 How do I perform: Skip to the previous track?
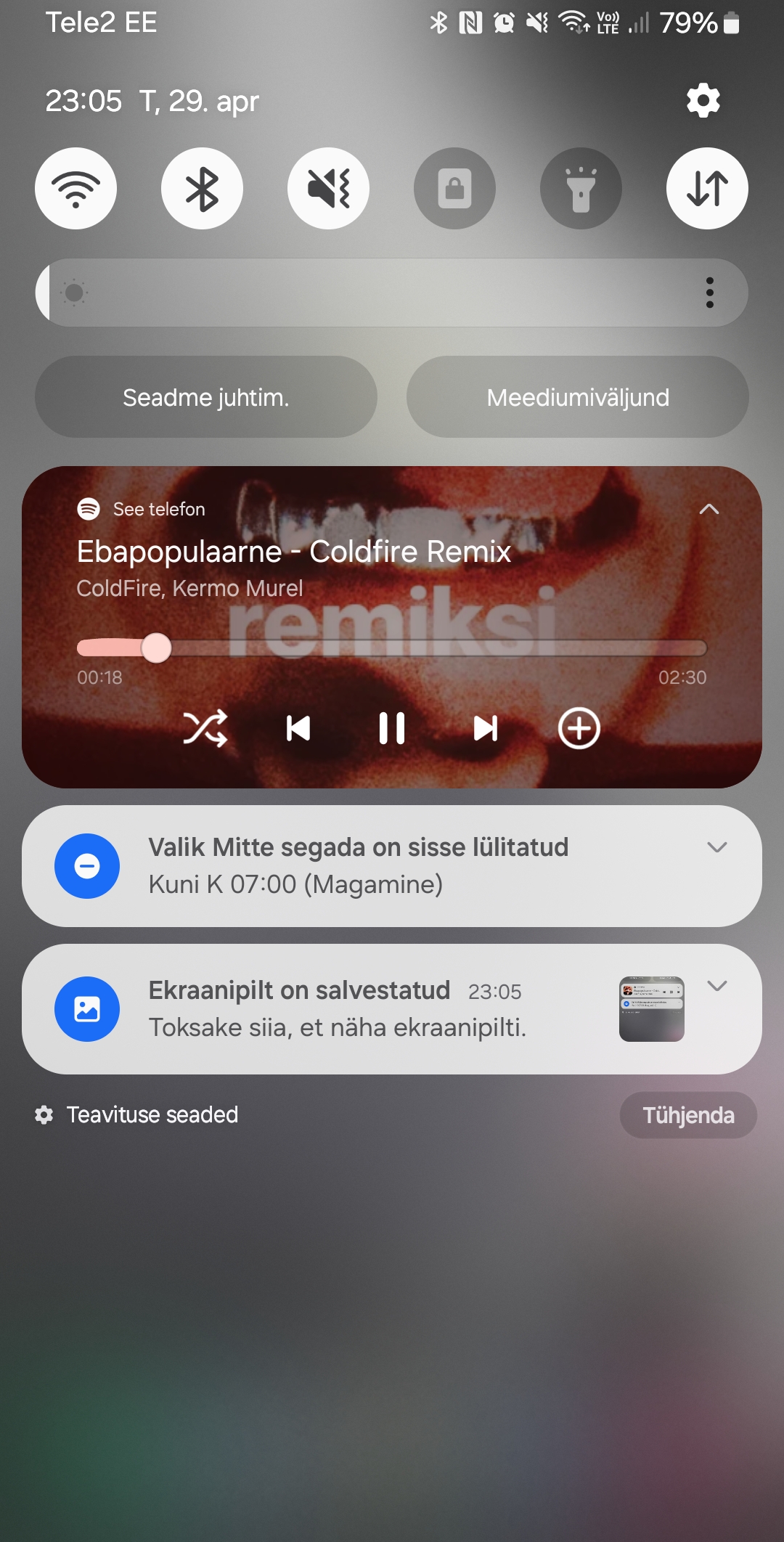pyautogui.click(x=298, y=728)
